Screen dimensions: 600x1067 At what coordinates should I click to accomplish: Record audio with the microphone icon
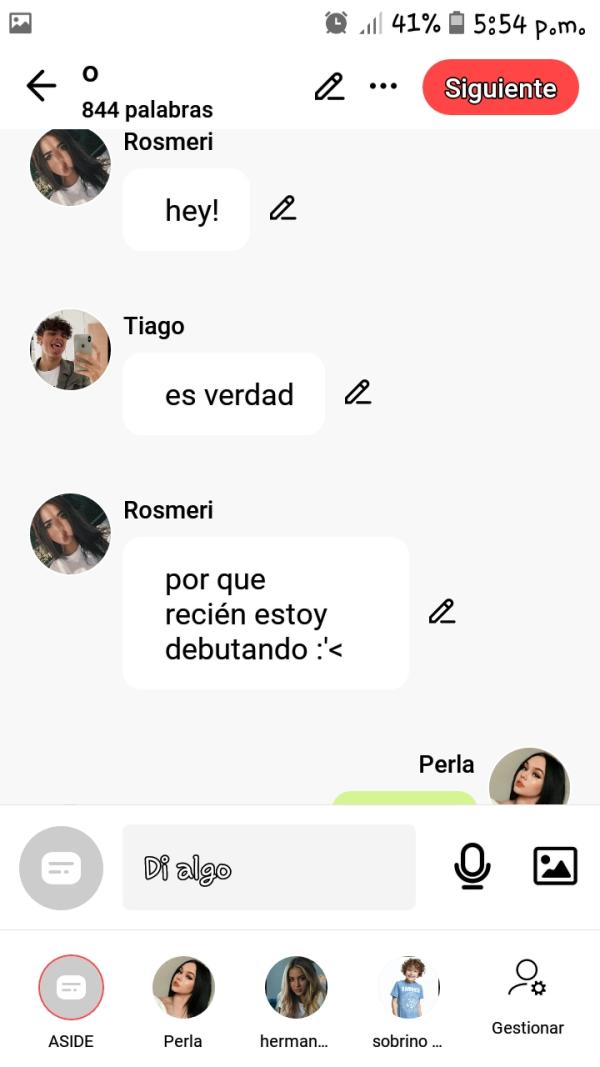click(472, 866)
